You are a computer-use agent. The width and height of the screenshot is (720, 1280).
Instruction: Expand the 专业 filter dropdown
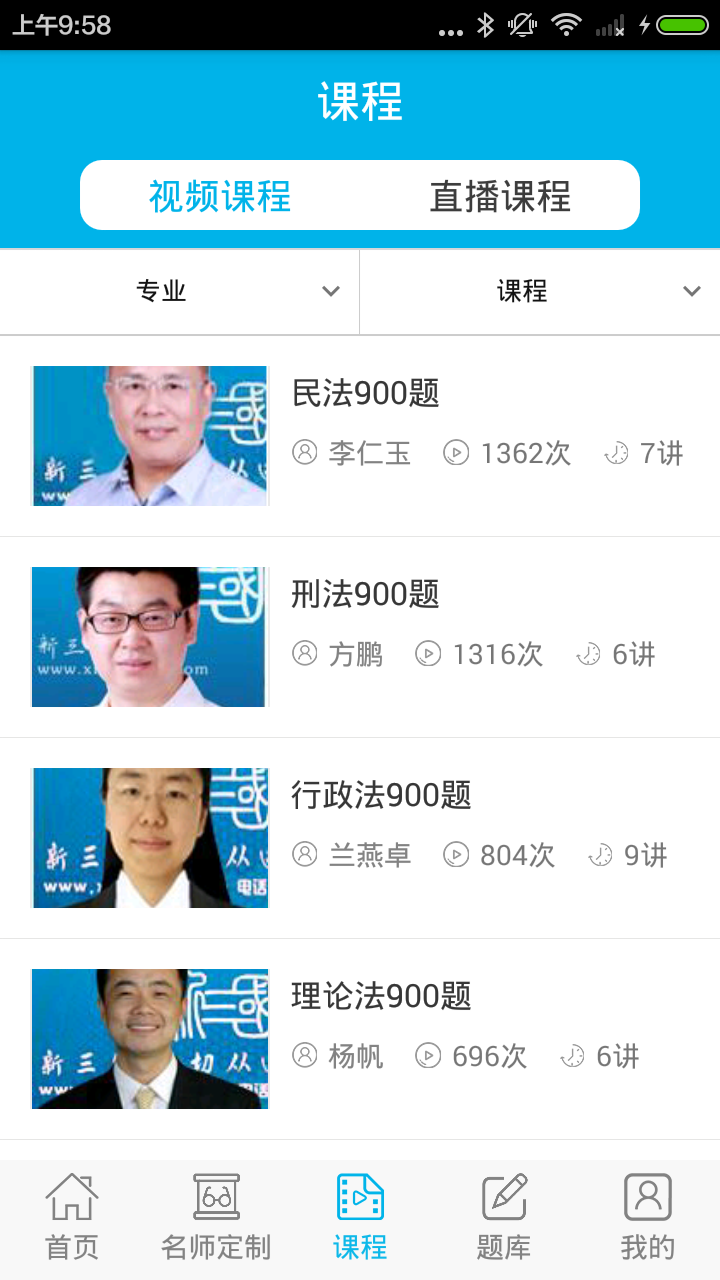(180, 291)
